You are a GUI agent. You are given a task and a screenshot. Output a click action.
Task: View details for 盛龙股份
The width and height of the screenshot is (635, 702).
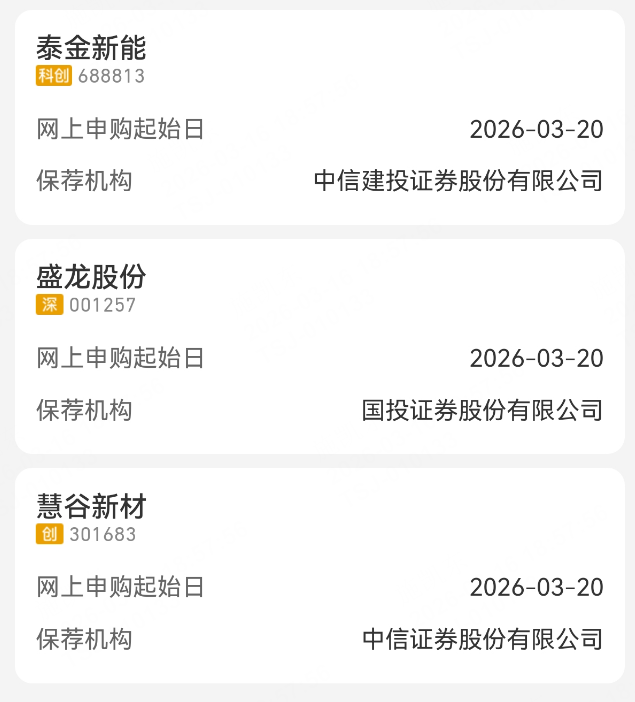318,346
